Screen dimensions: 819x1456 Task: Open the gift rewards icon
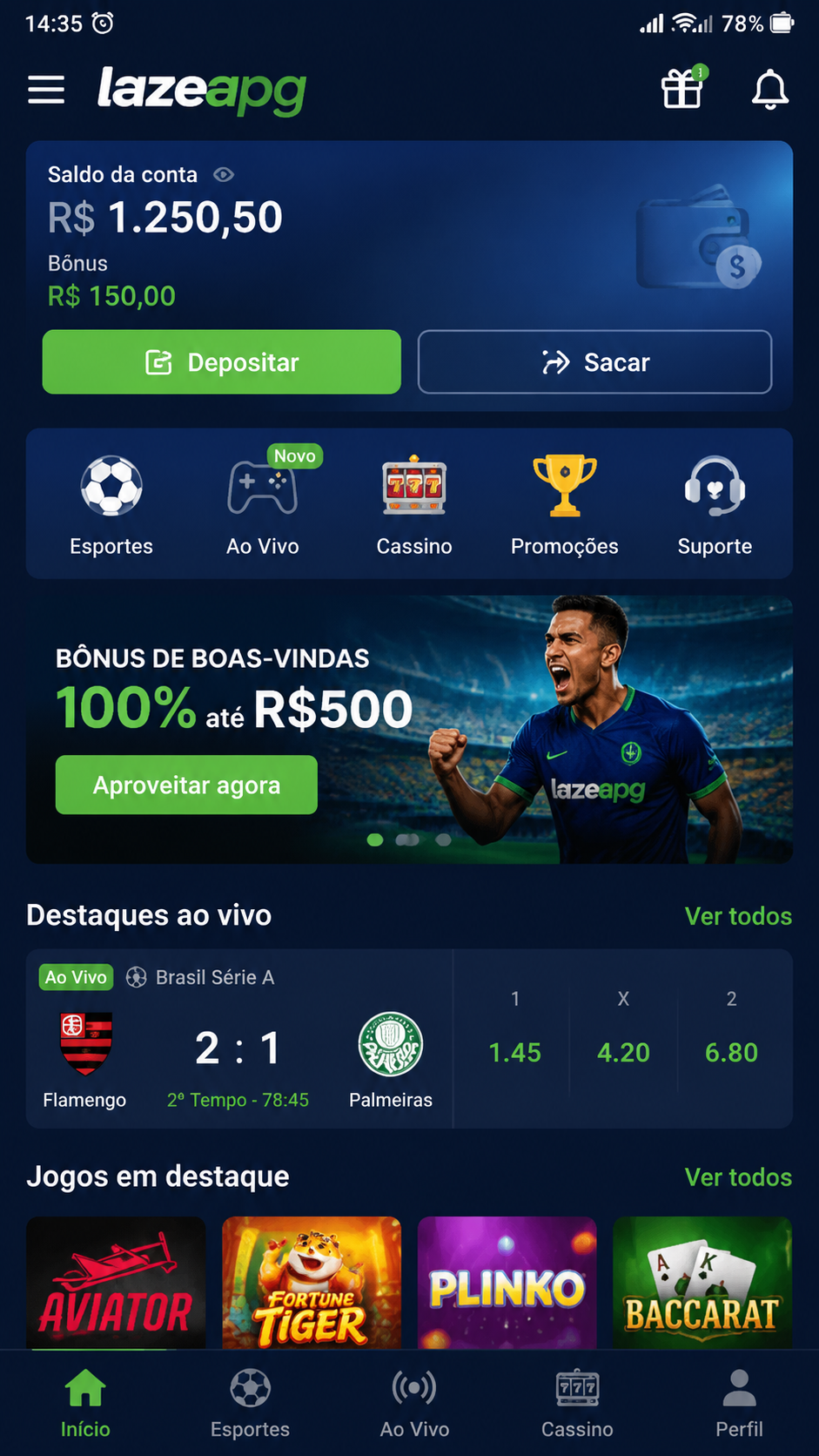pyautogui.click(x=683, y=87)
